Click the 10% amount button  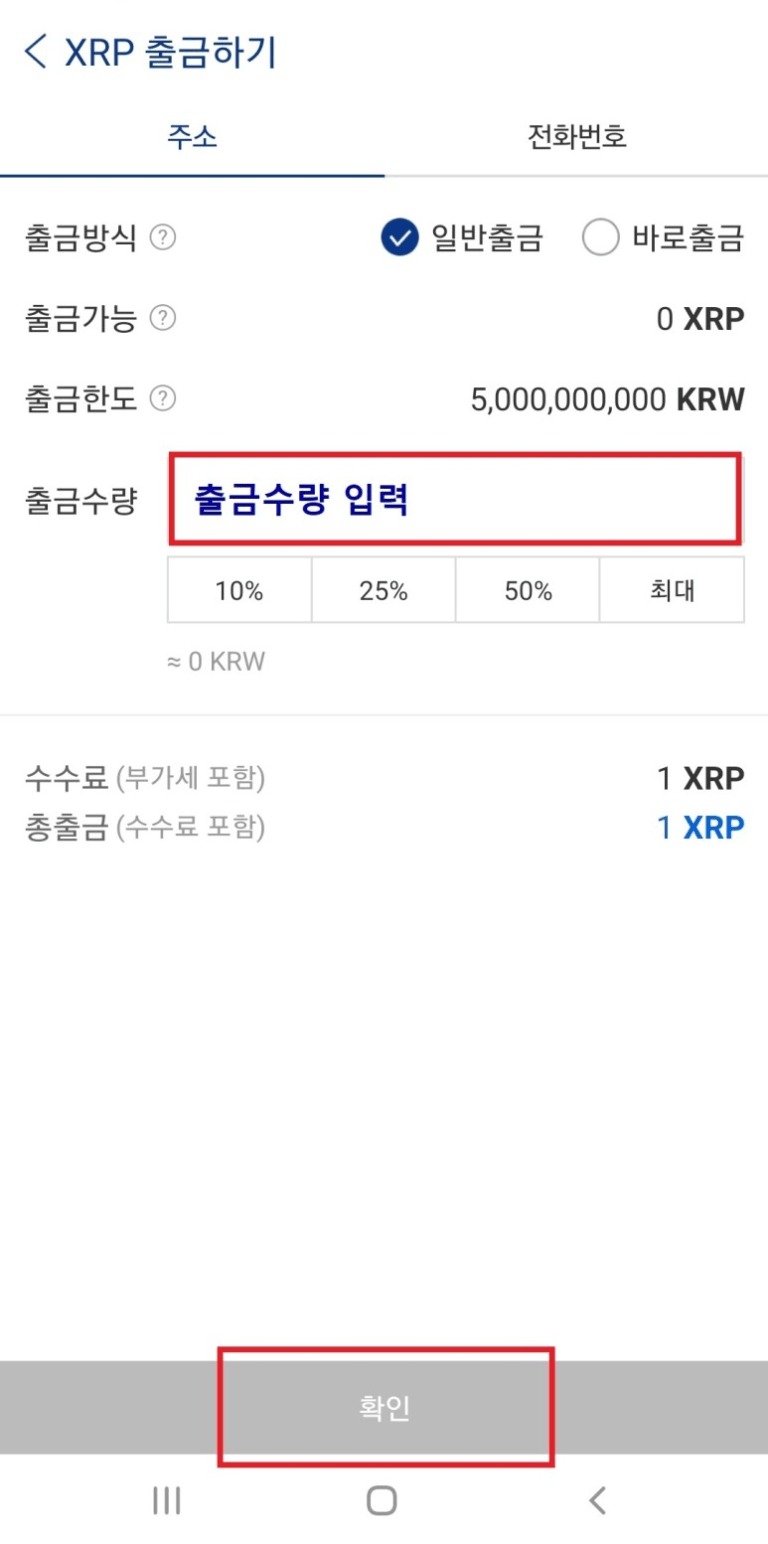point(239,590)
